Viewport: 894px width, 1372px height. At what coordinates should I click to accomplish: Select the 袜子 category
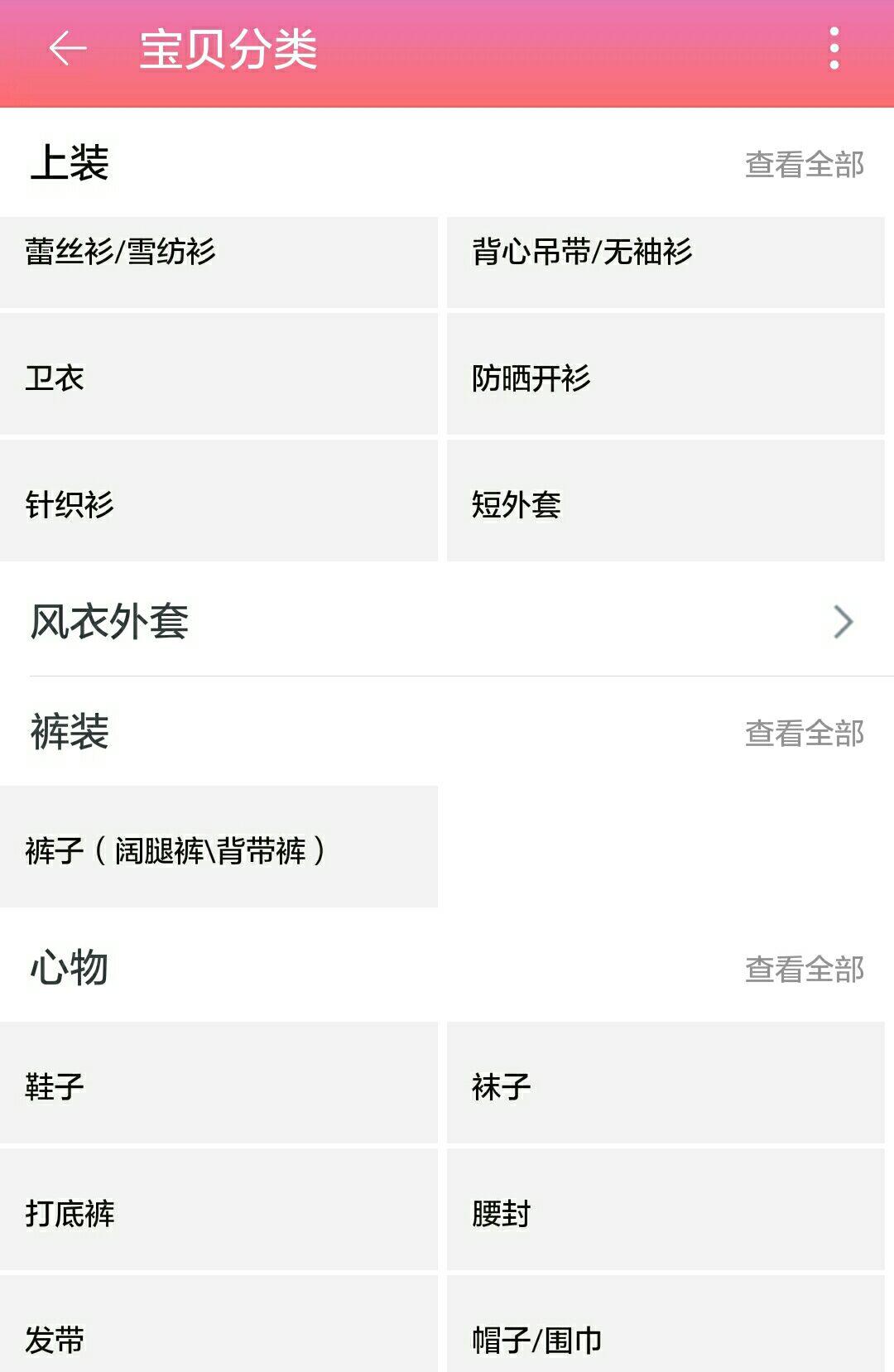[666, 1083]
